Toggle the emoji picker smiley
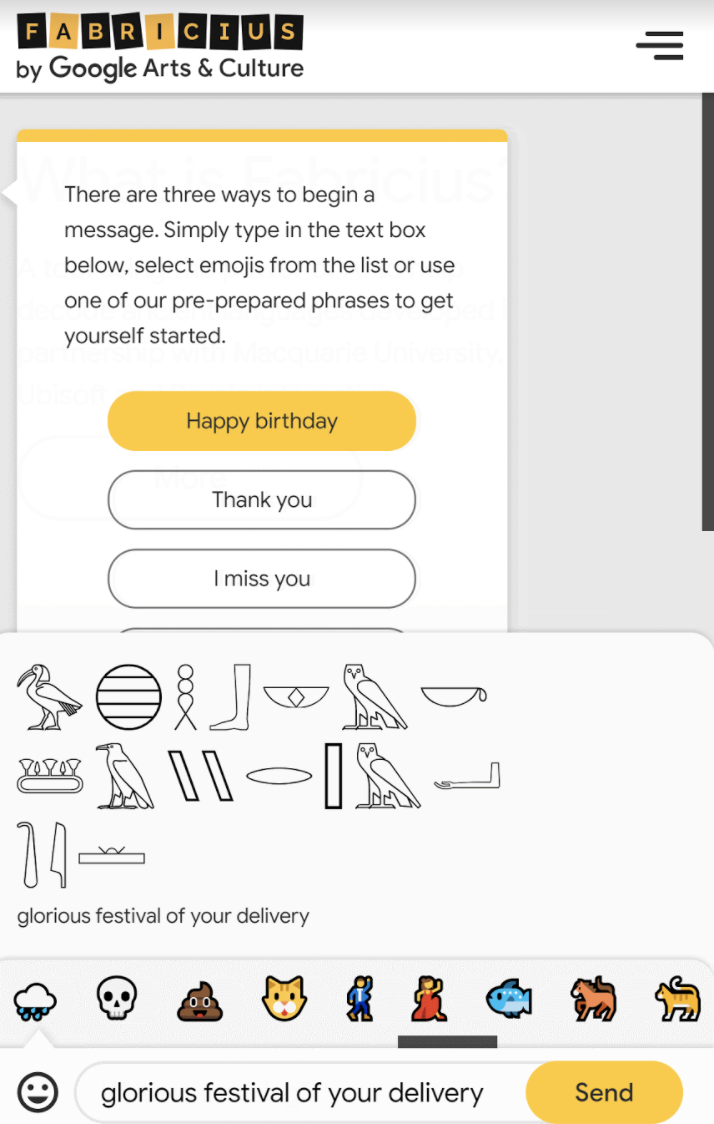714x1124 pixels. (38, 1092)
